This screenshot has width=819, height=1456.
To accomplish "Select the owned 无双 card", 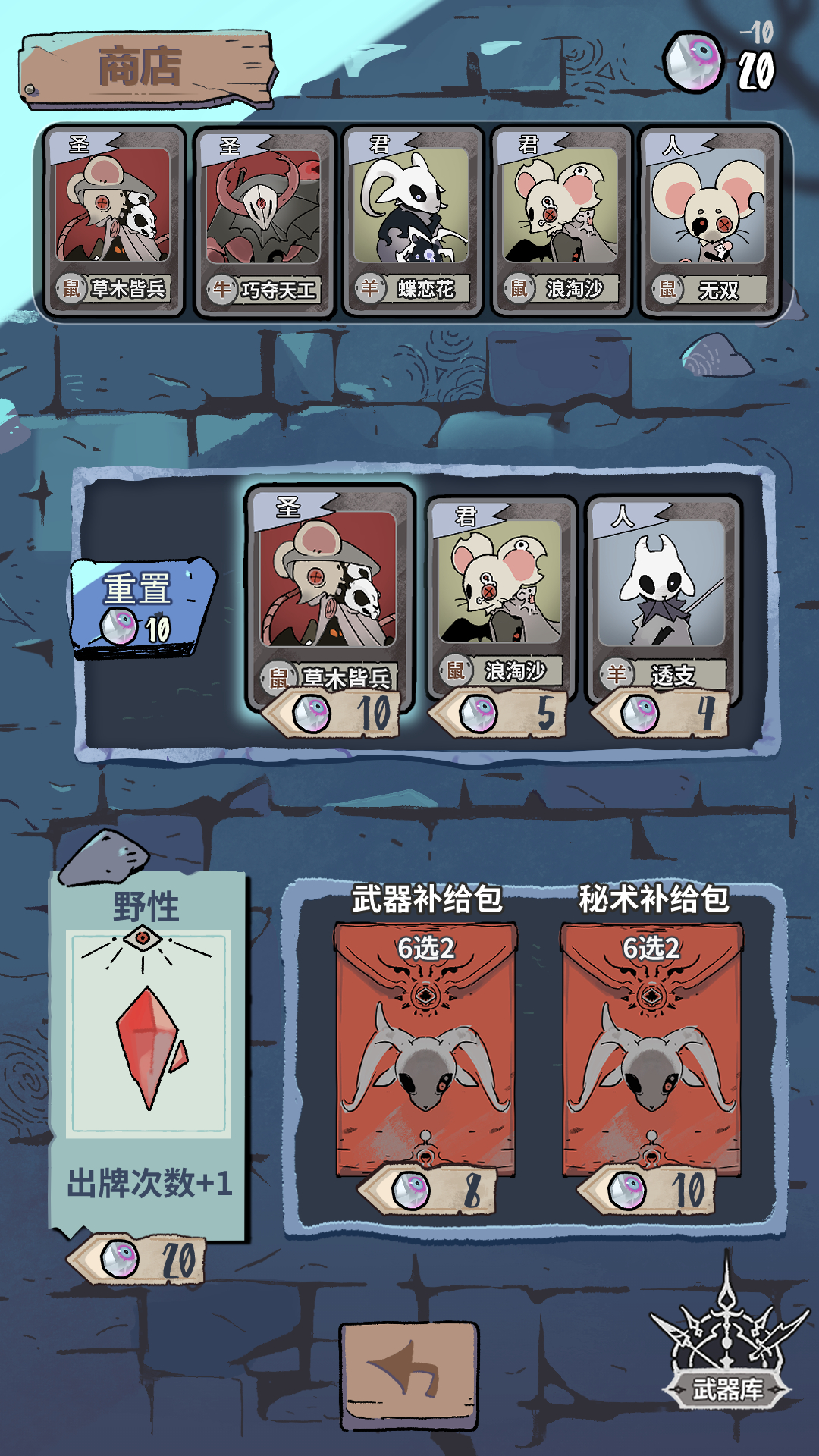I will [710, 221].
